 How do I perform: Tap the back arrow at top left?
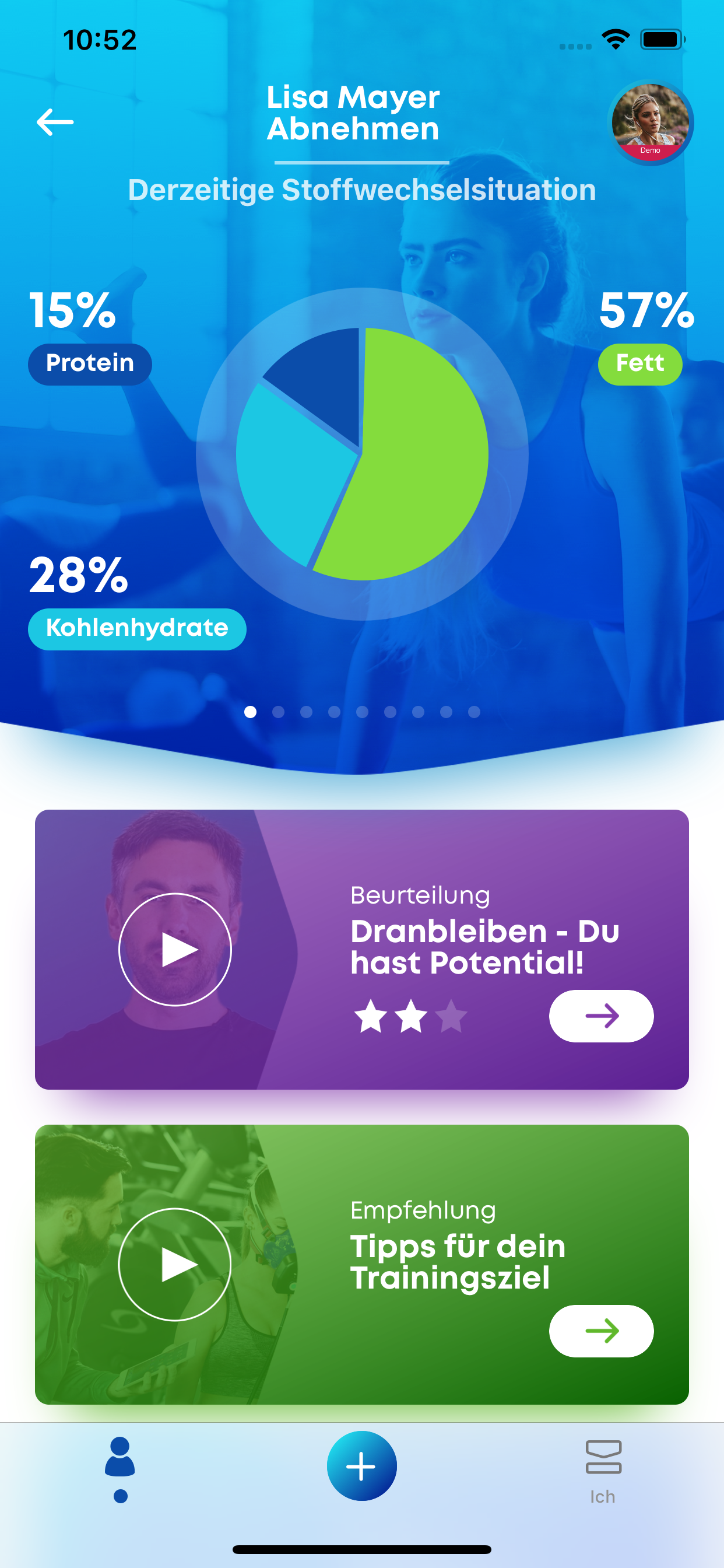tap(55, 122)
